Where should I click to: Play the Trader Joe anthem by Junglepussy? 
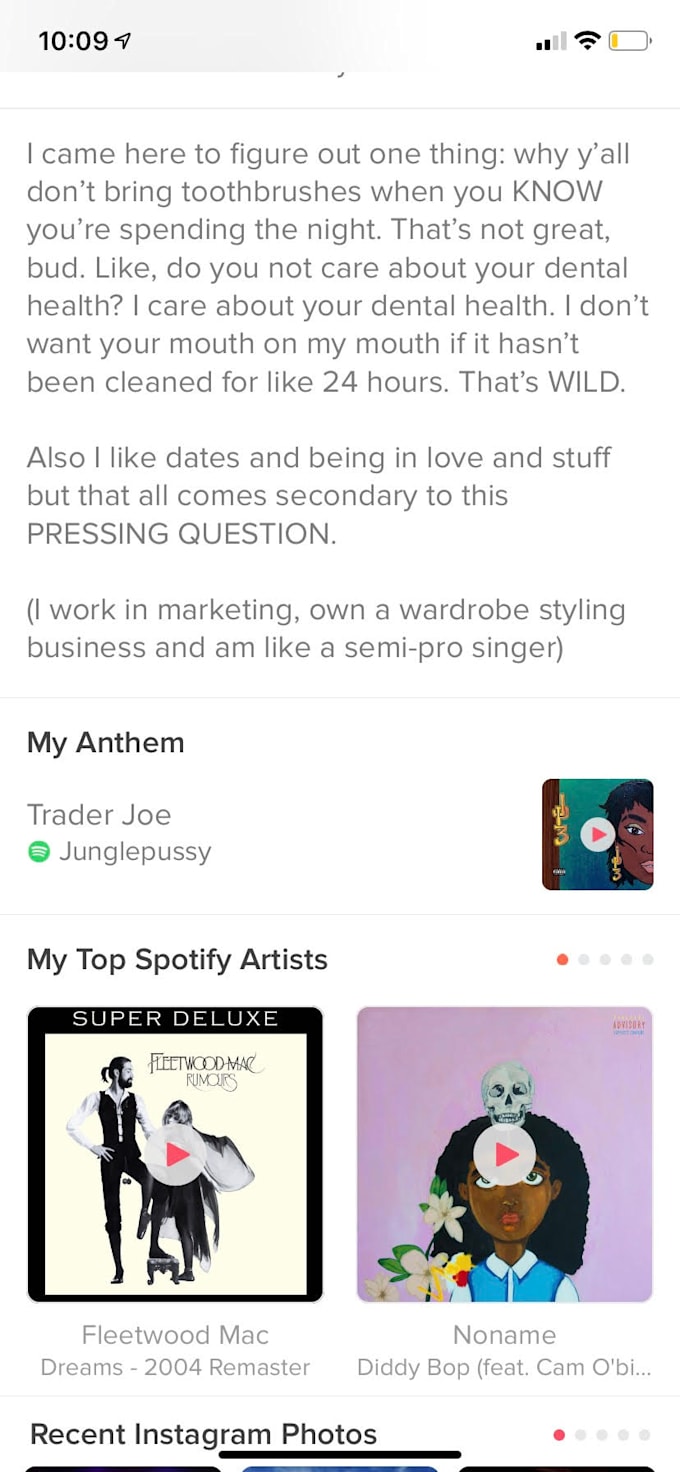pyautogui.click(x=597, y=834)
